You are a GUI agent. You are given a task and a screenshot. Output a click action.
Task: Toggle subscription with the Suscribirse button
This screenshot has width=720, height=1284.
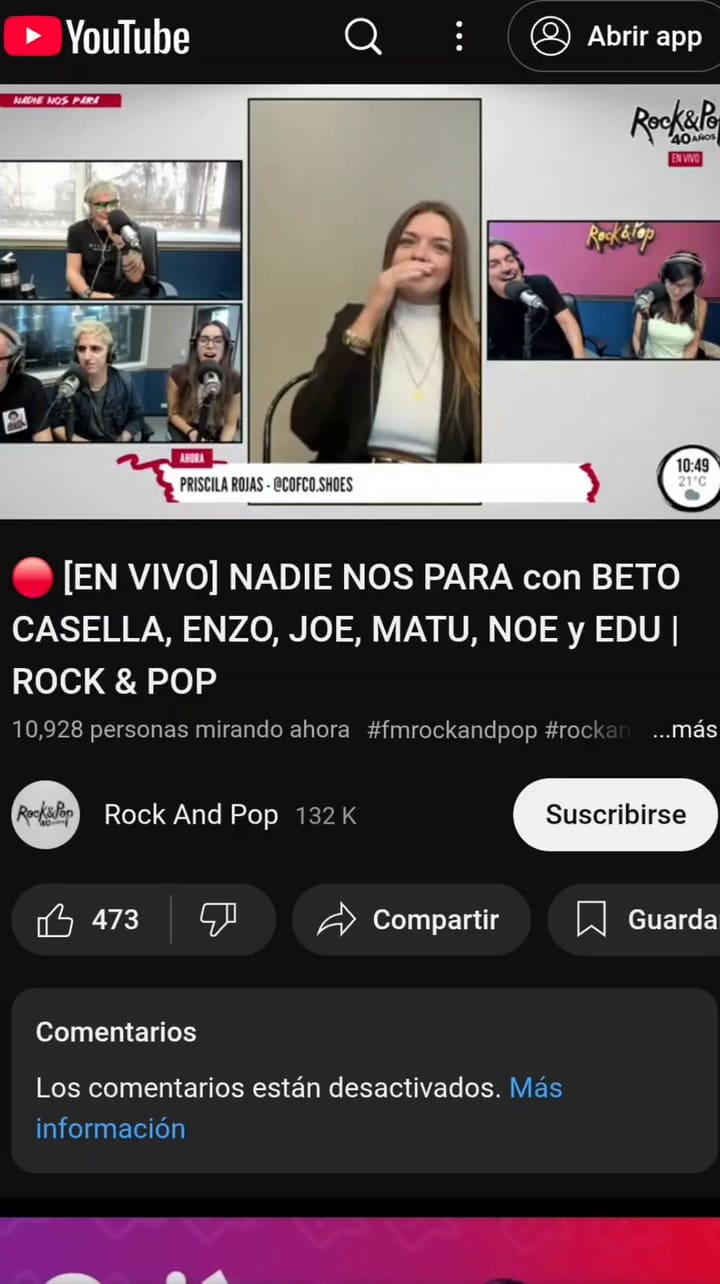point(616,815)
